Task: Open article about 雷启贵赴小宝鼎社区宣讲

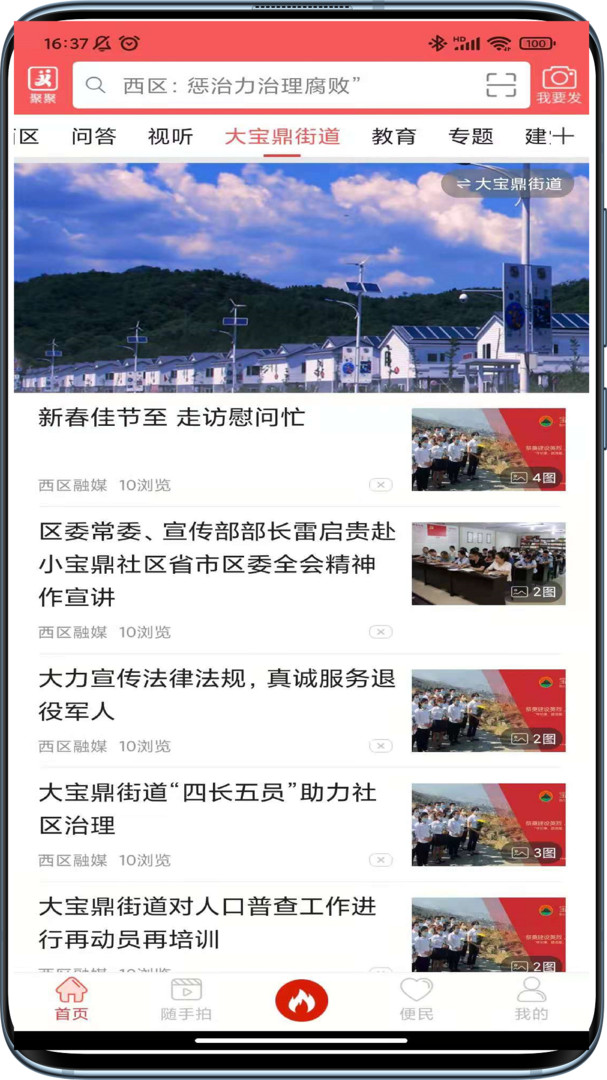Action: [216, 564]
